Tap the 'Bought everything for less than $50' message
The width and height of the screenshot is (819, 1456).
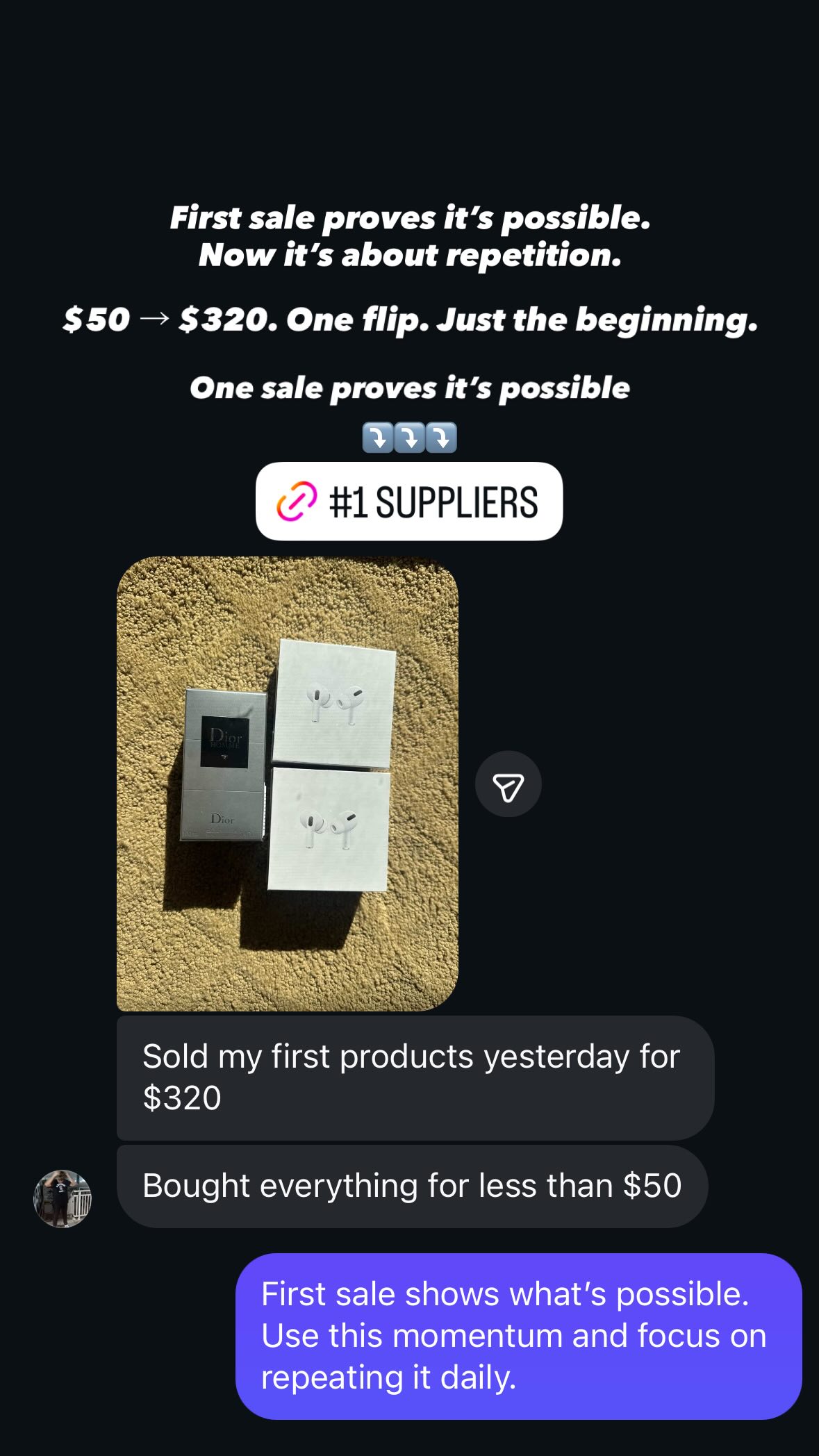[413, 1186]
